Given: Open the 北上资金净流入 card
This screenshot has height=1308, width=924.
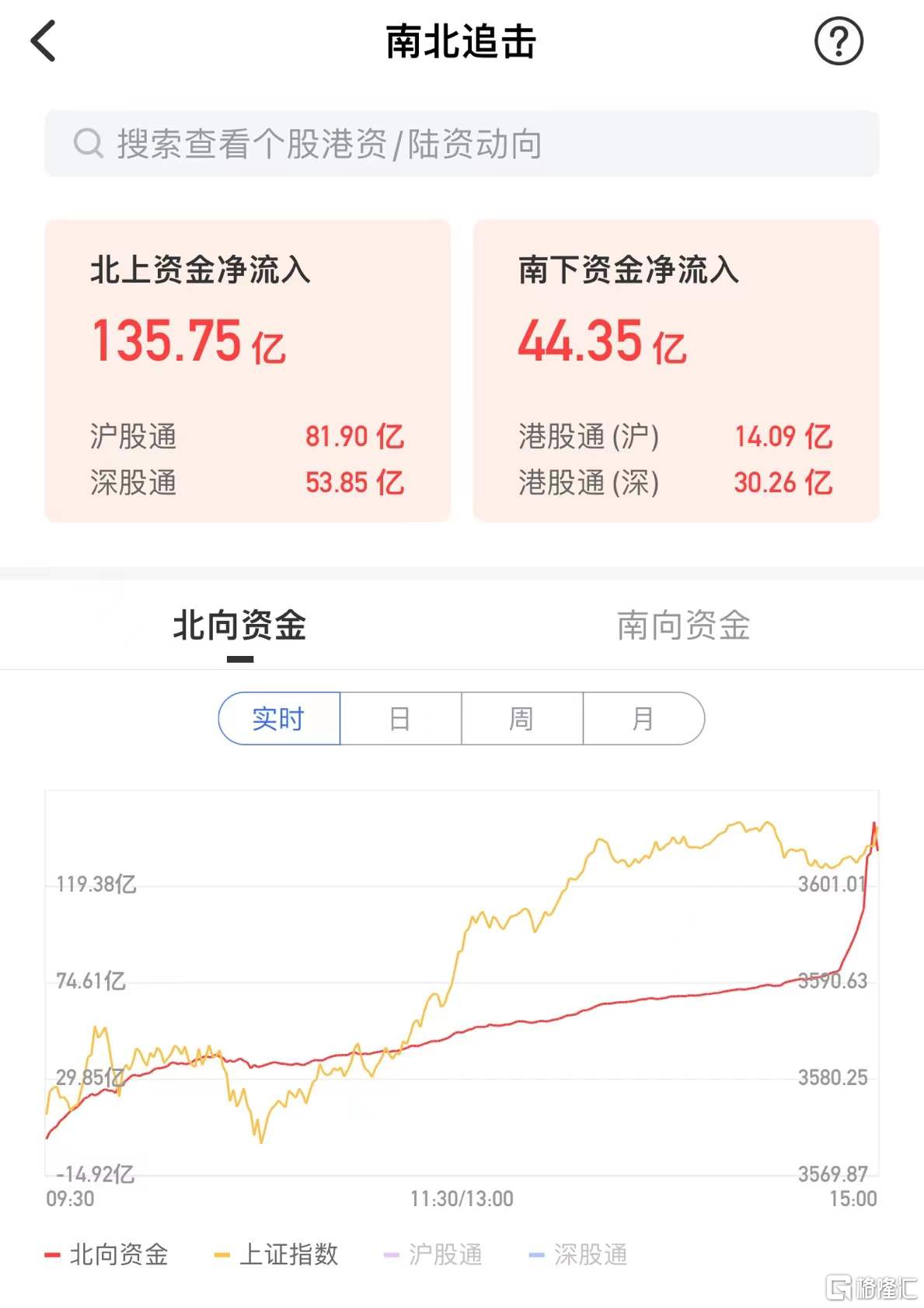Looking at the screenshot, I should click(x=247, y=370).
